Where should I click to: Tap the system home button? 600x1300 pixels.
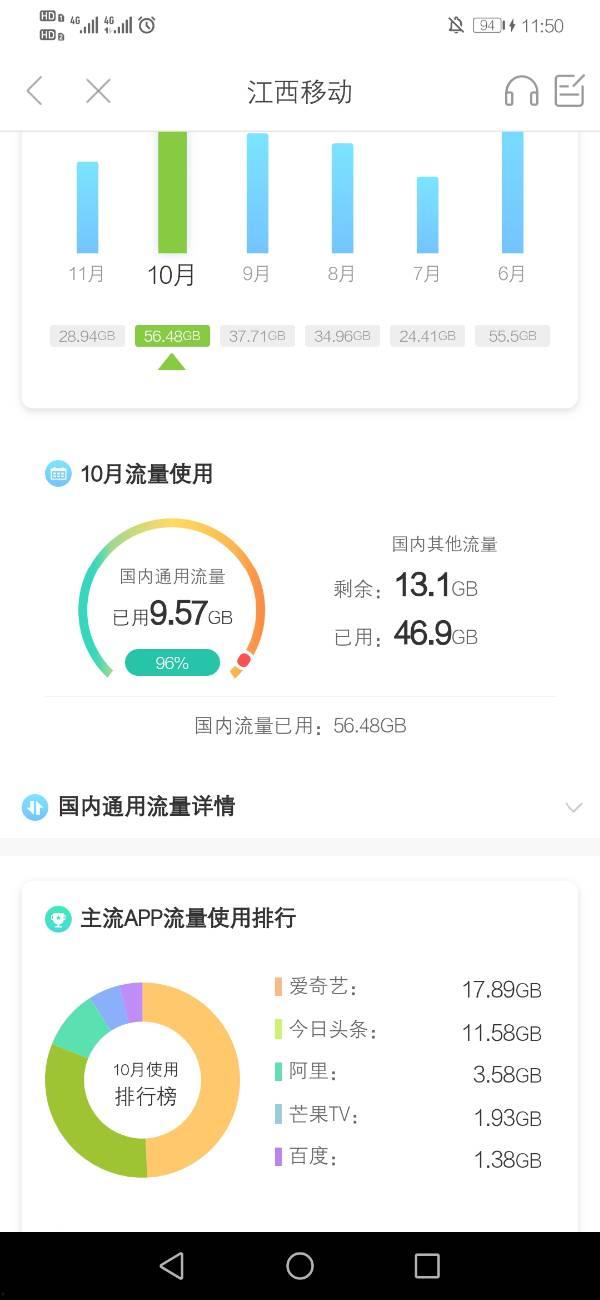pos(300,1266)
